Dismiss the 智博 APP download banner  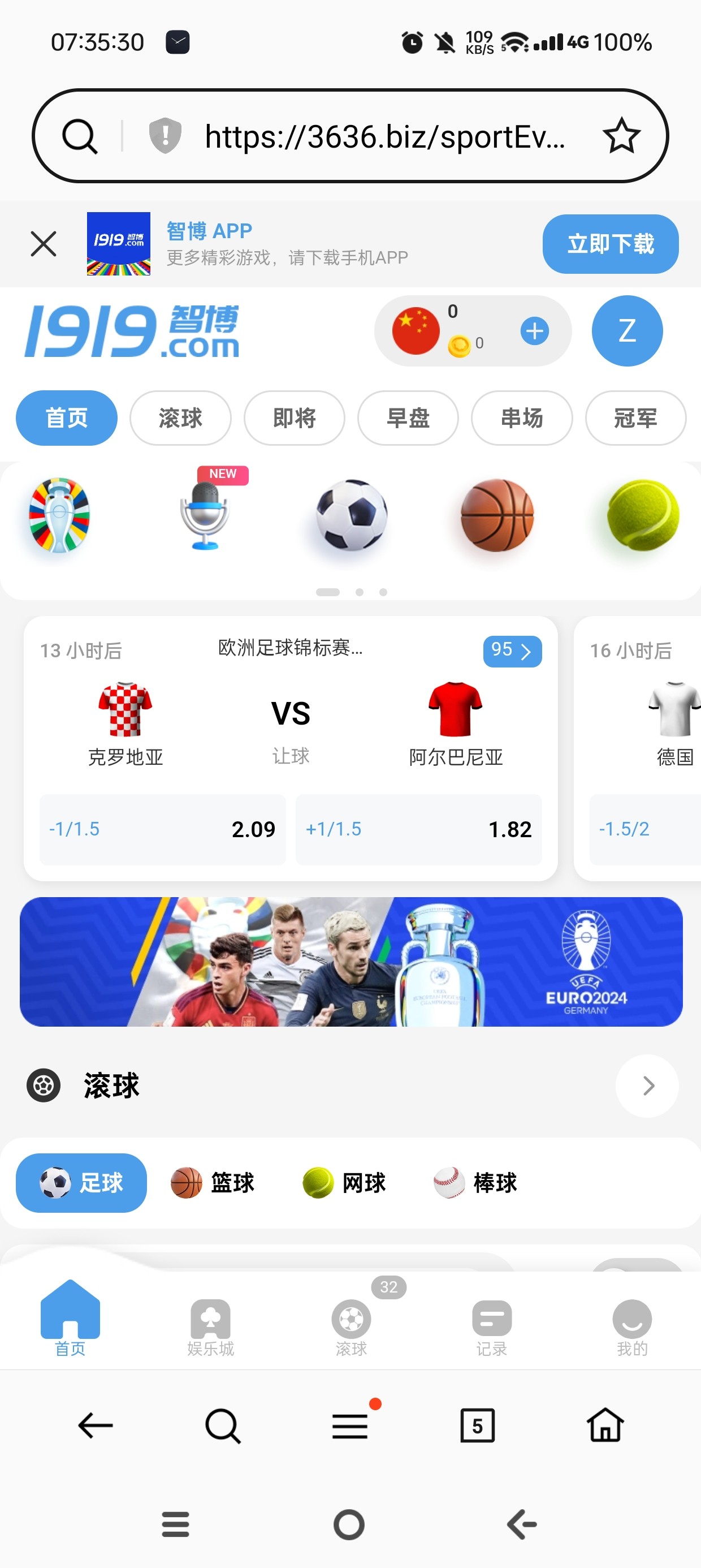click(43, 244)
